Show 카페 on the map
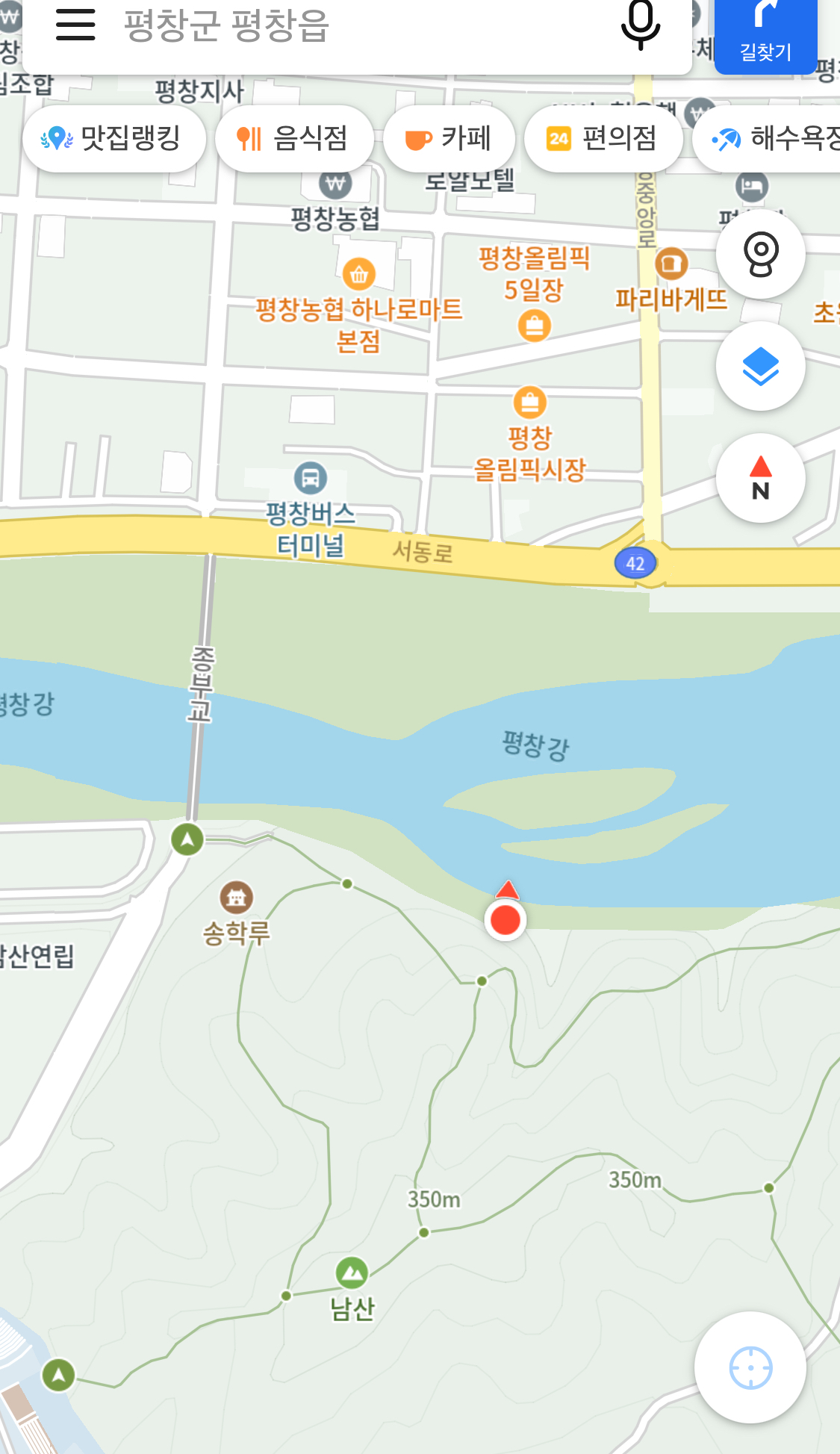 449,139
